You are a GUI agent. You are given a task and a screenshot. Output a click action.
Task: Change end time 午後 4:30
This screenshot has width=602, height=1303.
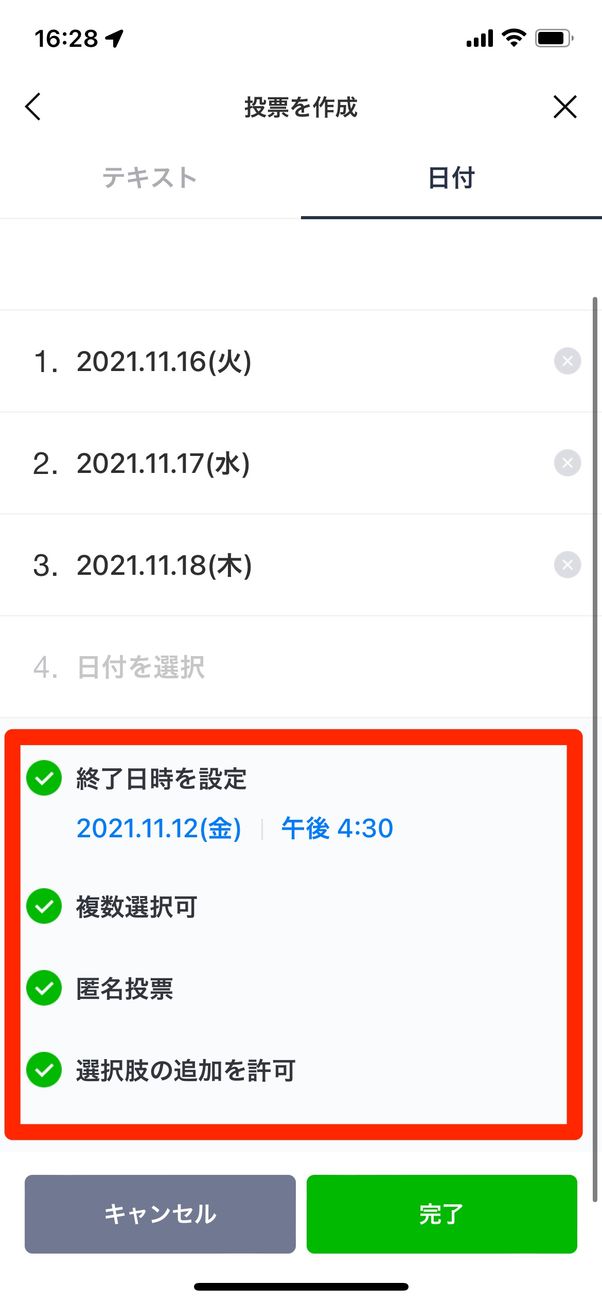pyautogui.click(x=337, y=828)
